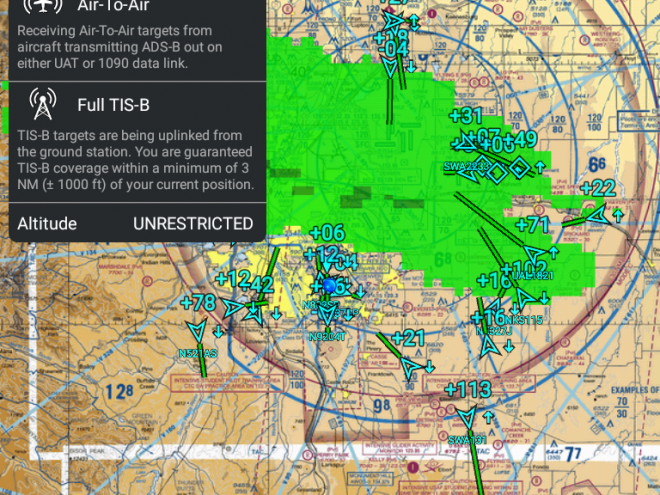
Task: Tap the +113 traffic target
Action: tap(465, 414)
